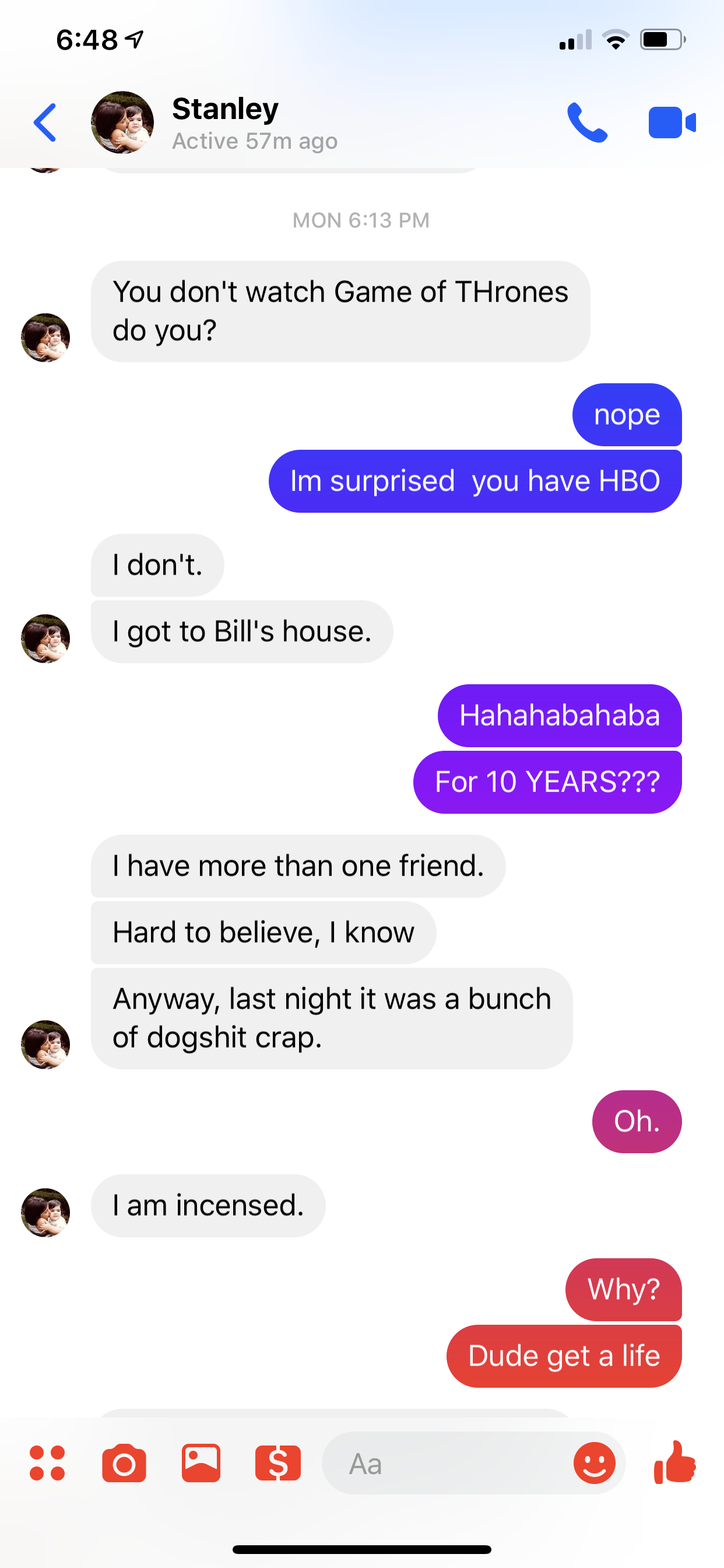724x1568 pixels.
Task: Start a voice call with Stanley
Action: coord(586,123)
